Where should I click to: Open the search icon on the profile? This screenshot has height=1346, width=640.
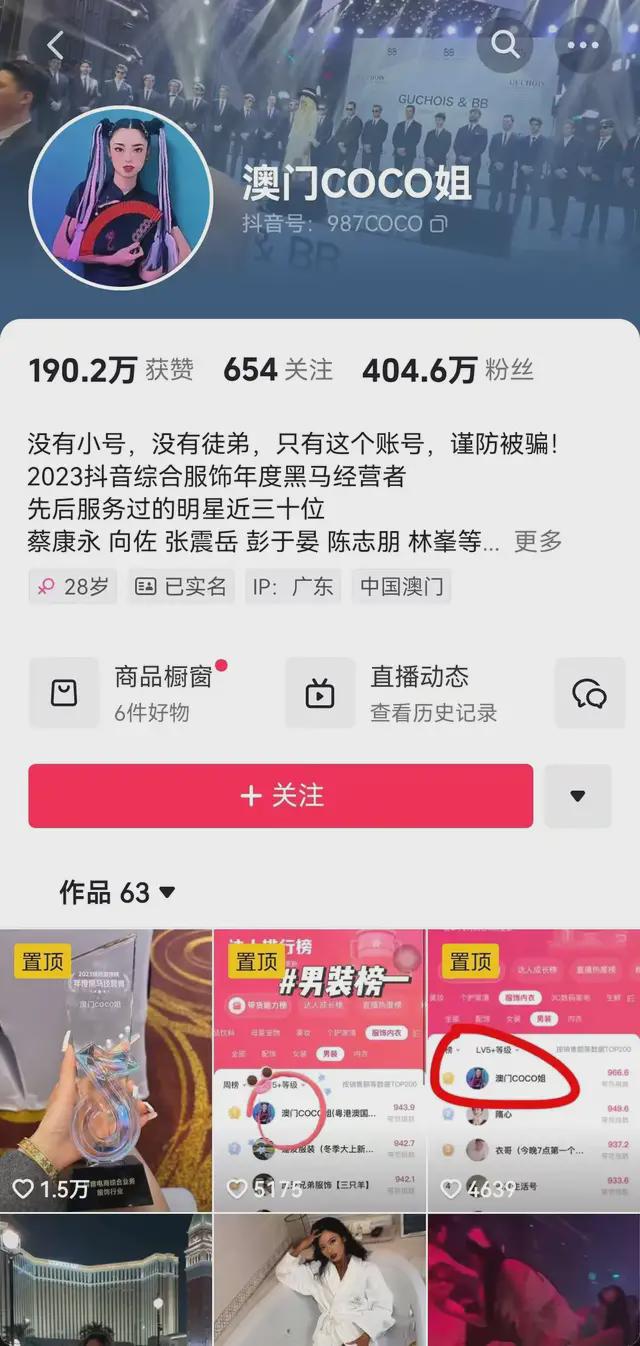coord(506,45)
